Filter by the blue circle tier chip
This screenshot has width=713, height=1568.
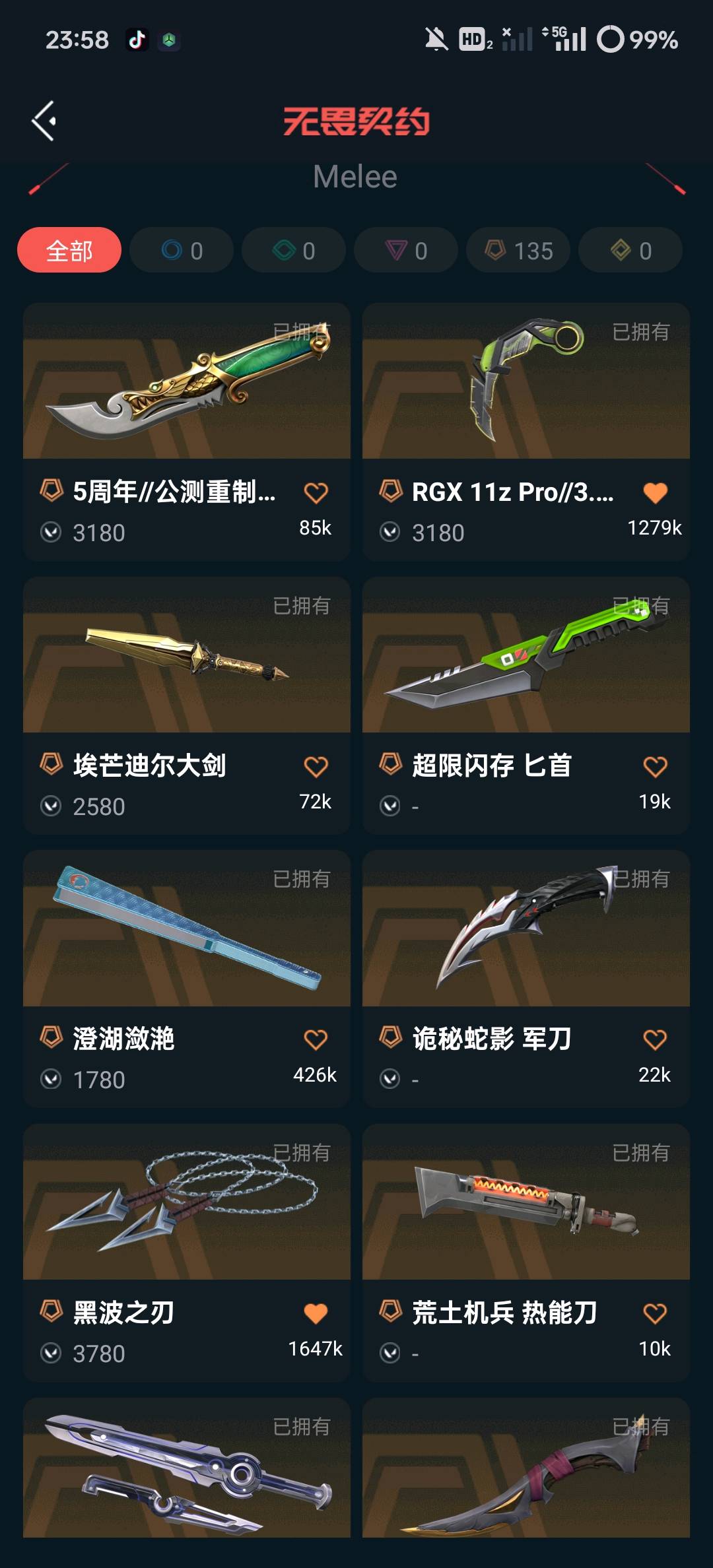[182, 250]
